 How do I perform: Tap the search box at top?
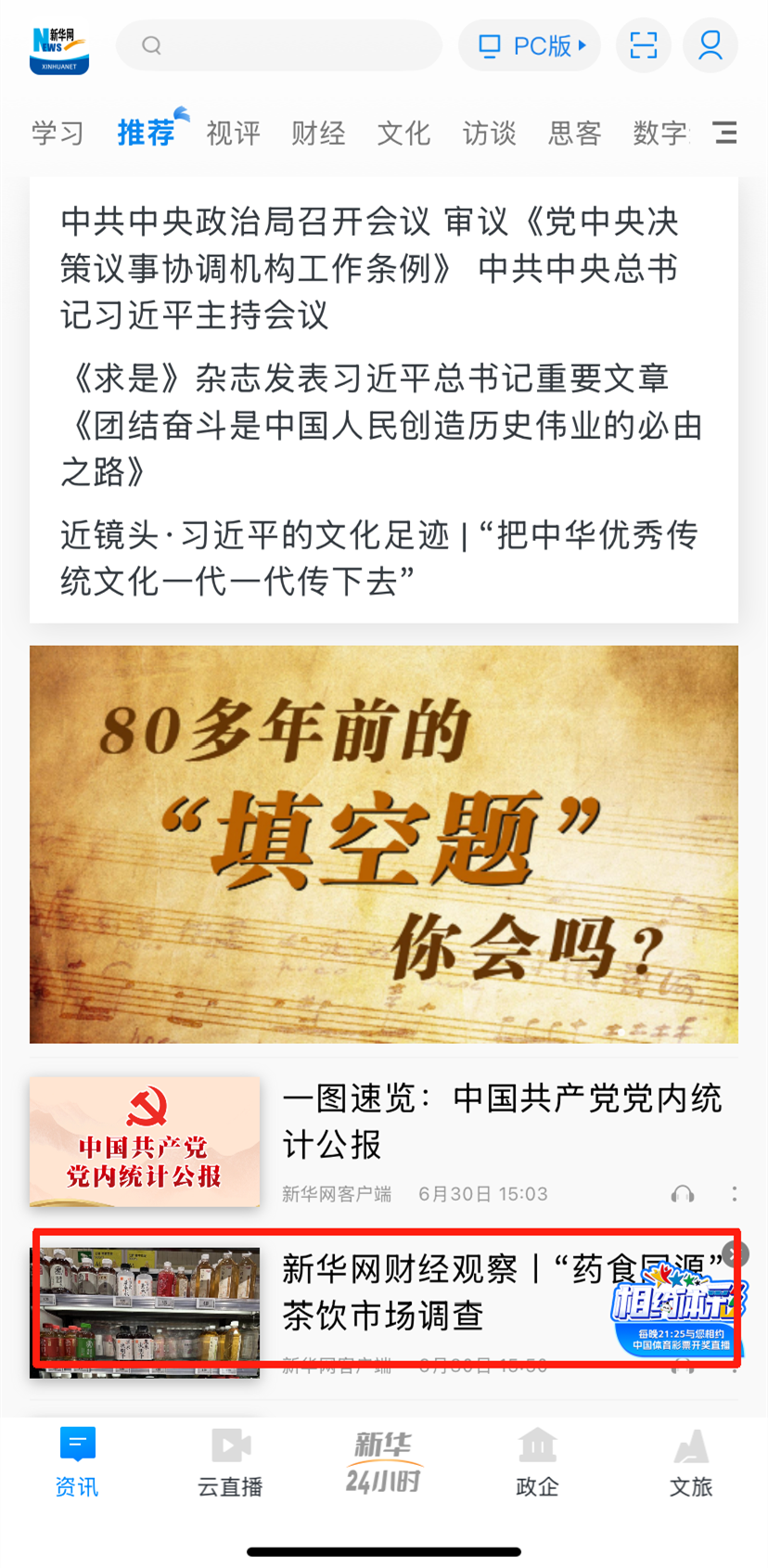(278, 45)
